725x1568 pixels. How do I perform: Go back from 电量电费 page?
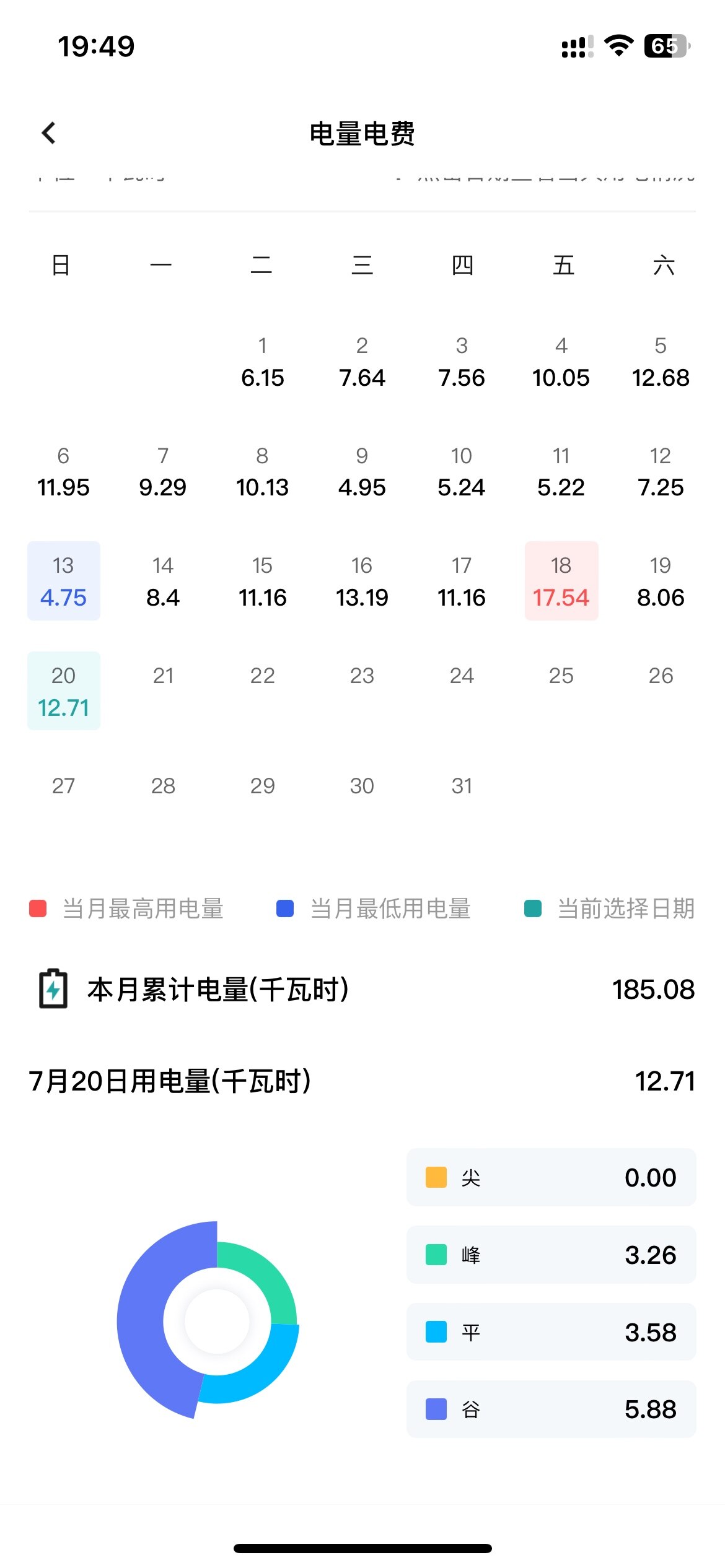point(48,133)
